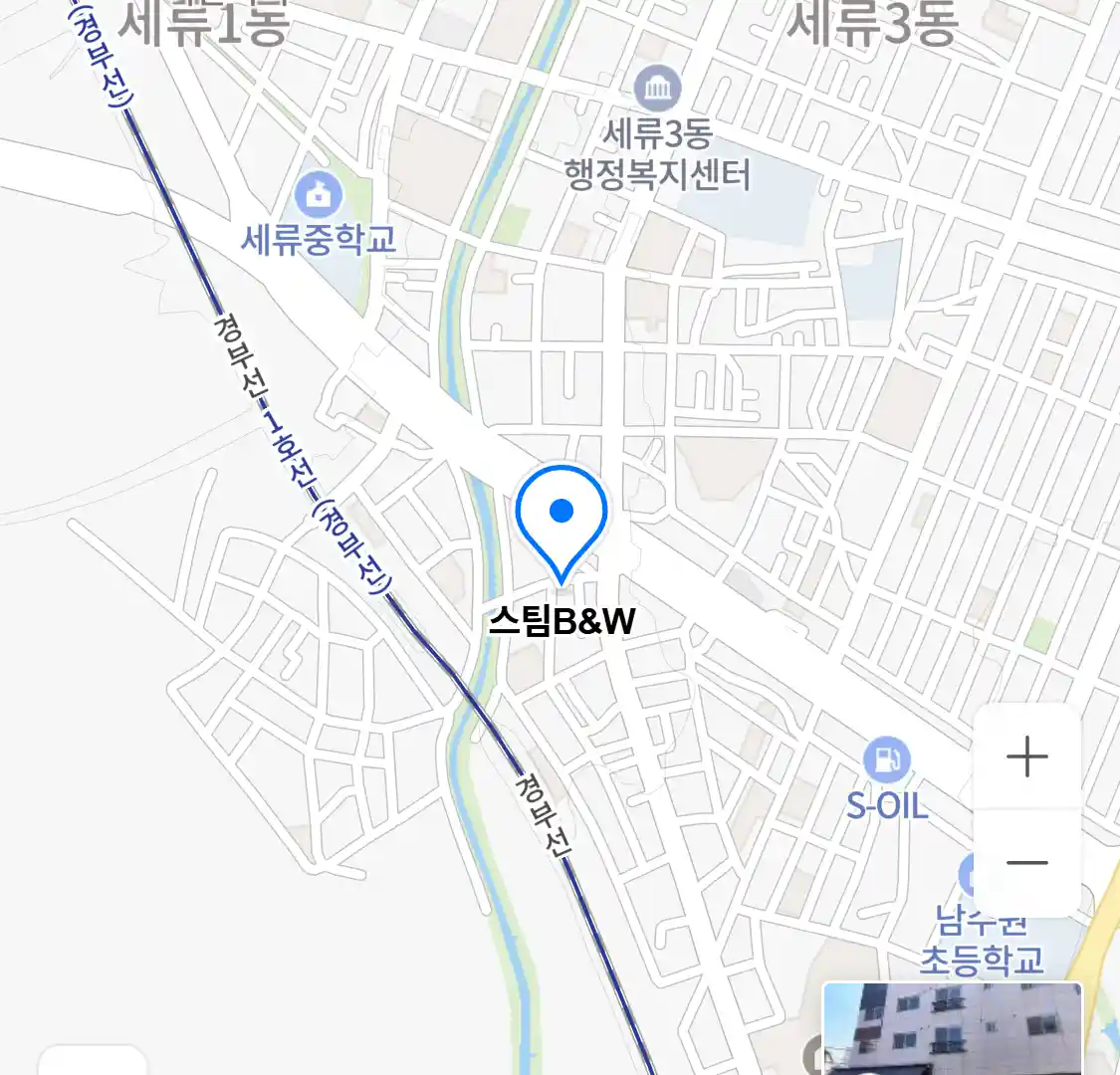Image resolution: width=1120 pixels, height=1075 pixels.
Task: Open the street view photo thumbnail
Action: click(x=952, y=1028)
